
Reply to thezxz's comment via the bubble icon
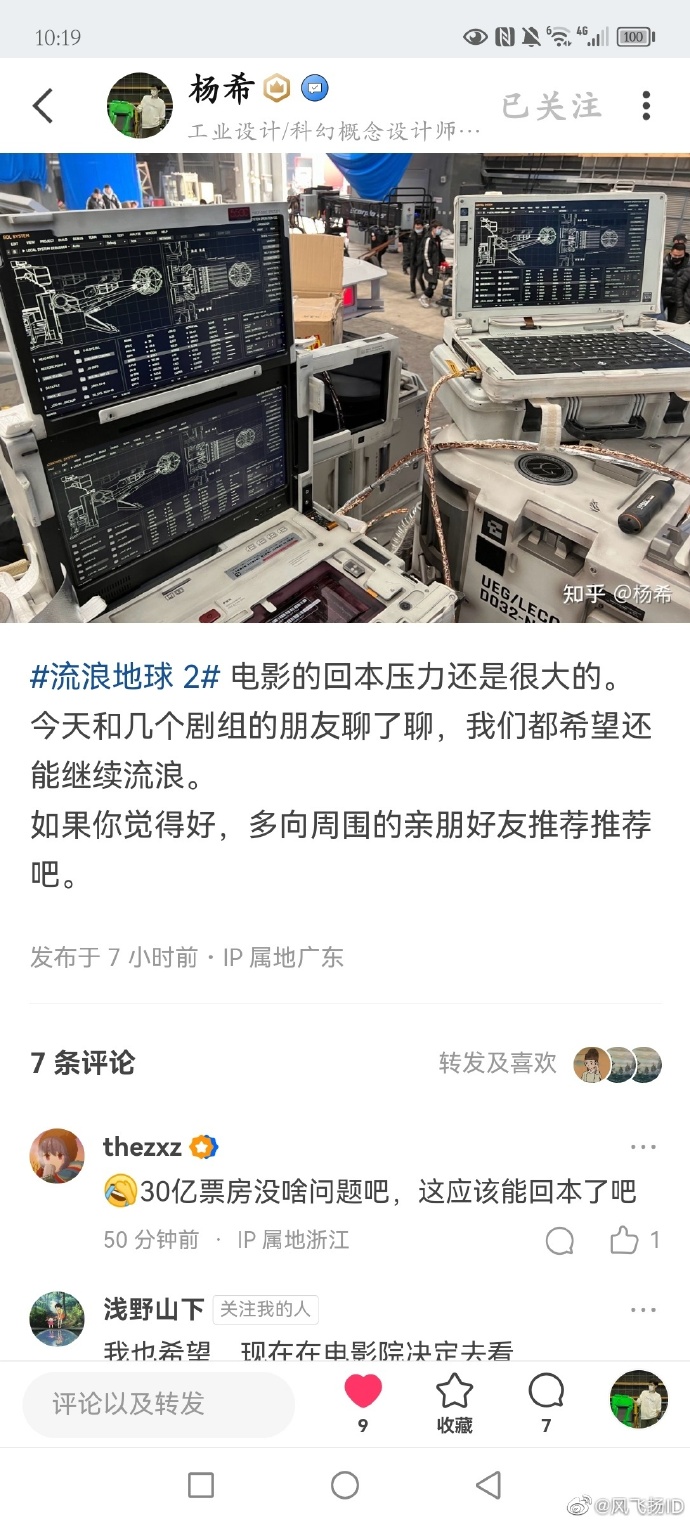(x=560, y=1241)
